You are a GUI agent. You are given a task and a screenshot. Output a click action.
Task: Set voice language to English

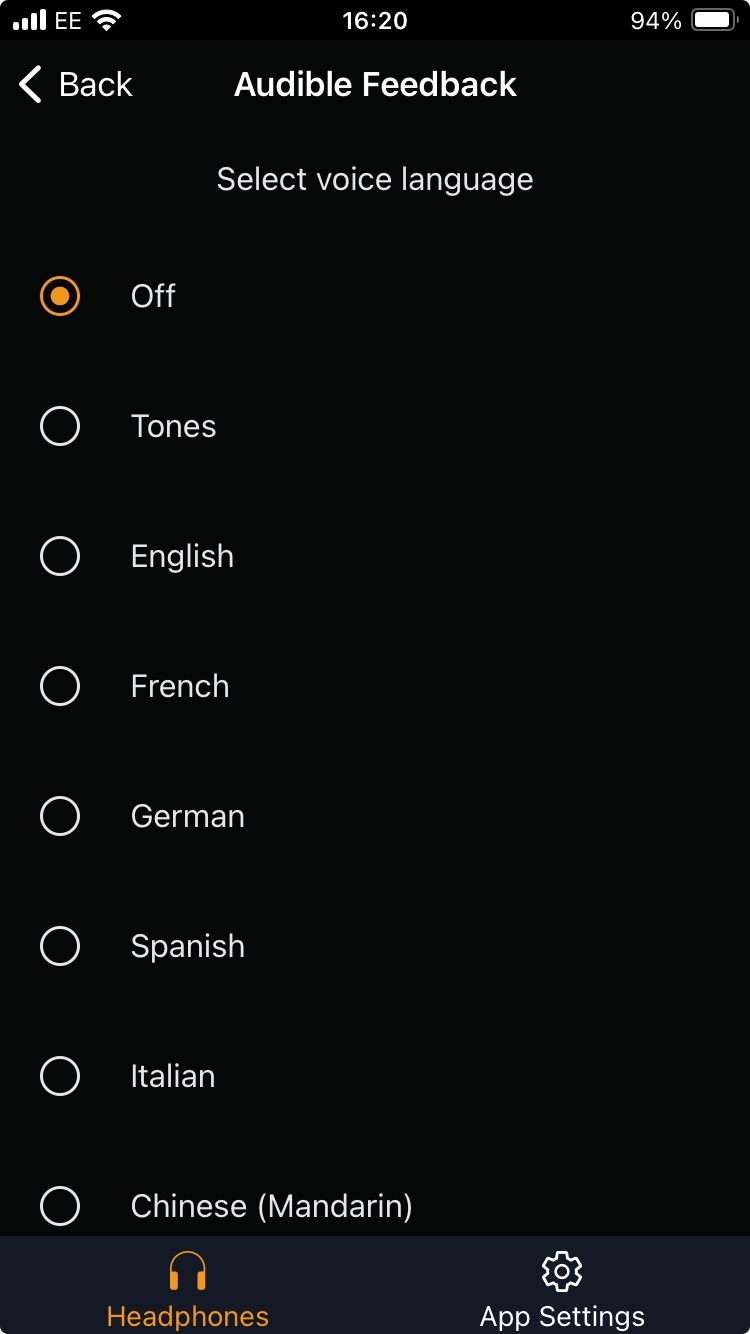click(60, 556)
